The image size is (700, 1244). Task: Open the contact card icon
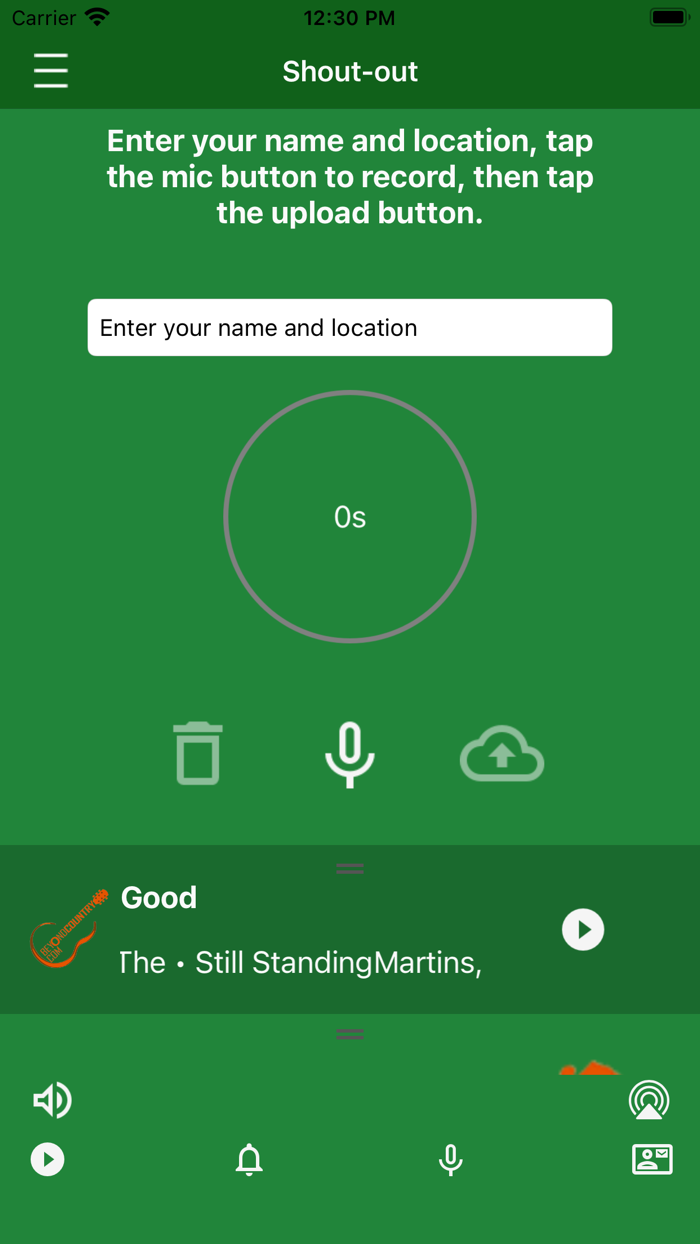652,1160
